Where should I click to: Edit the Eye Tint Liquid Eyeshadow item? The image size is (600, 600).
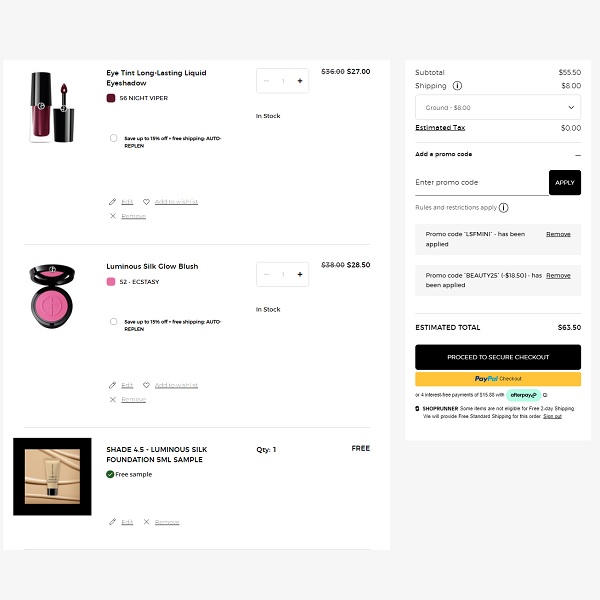pyautogui.click(x=121, y=202)
